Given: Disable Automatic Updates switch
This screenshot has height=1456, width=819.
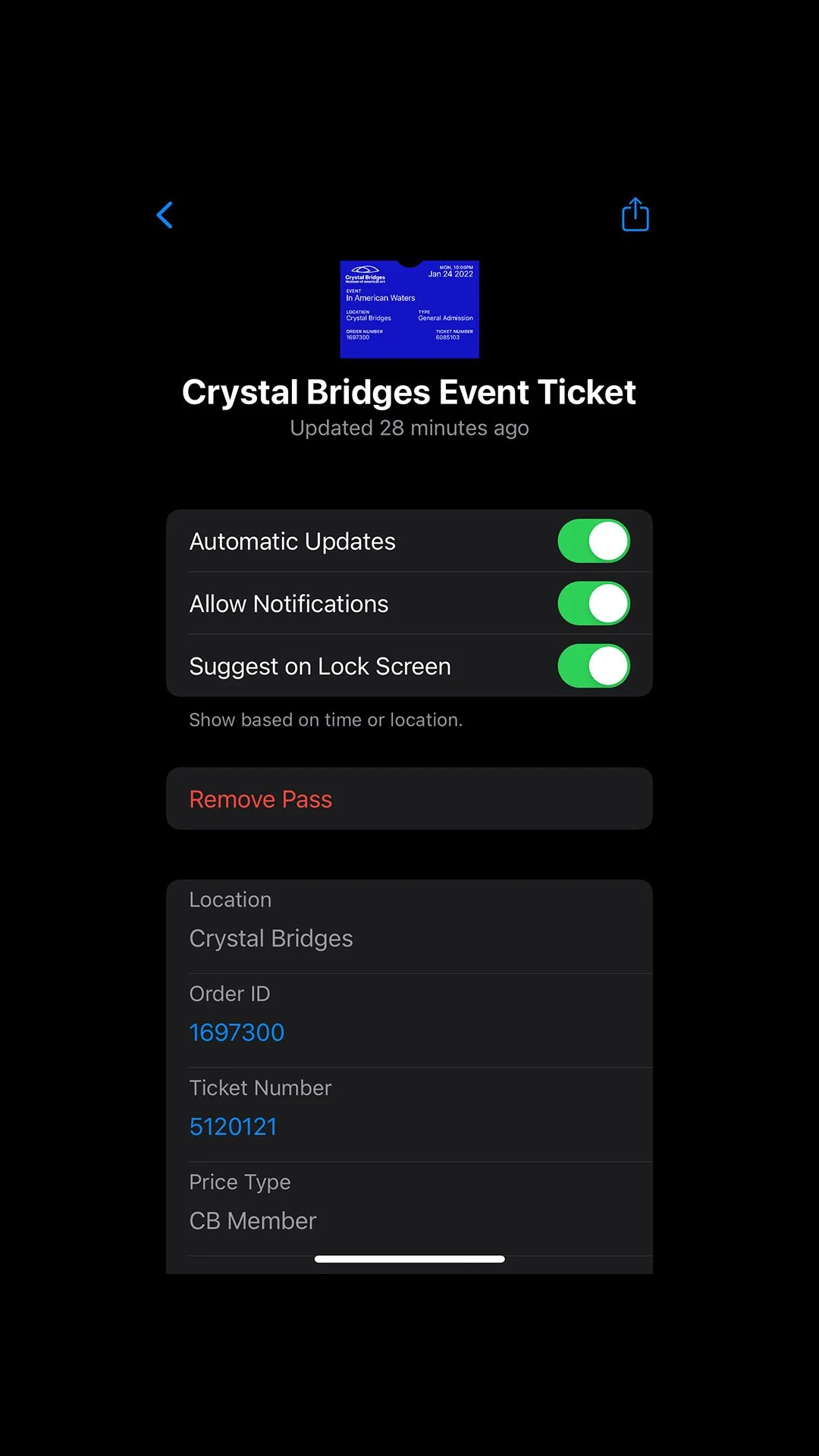Looking at the screenshot, I should coord(594,541).
